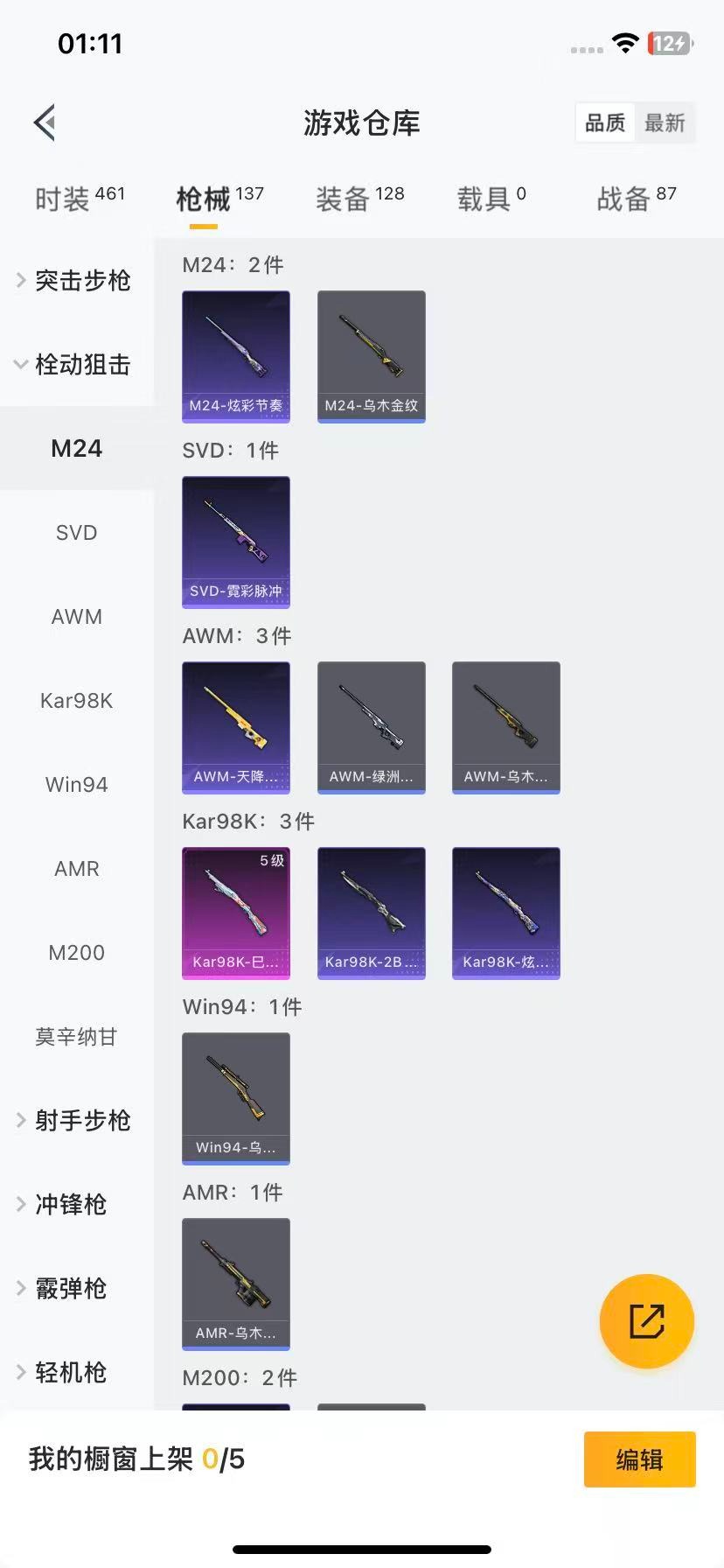The width and height of the screenshot is (724, 1568).
Task: Enable the 品质 sorting filter
Action: coord(605,123)
